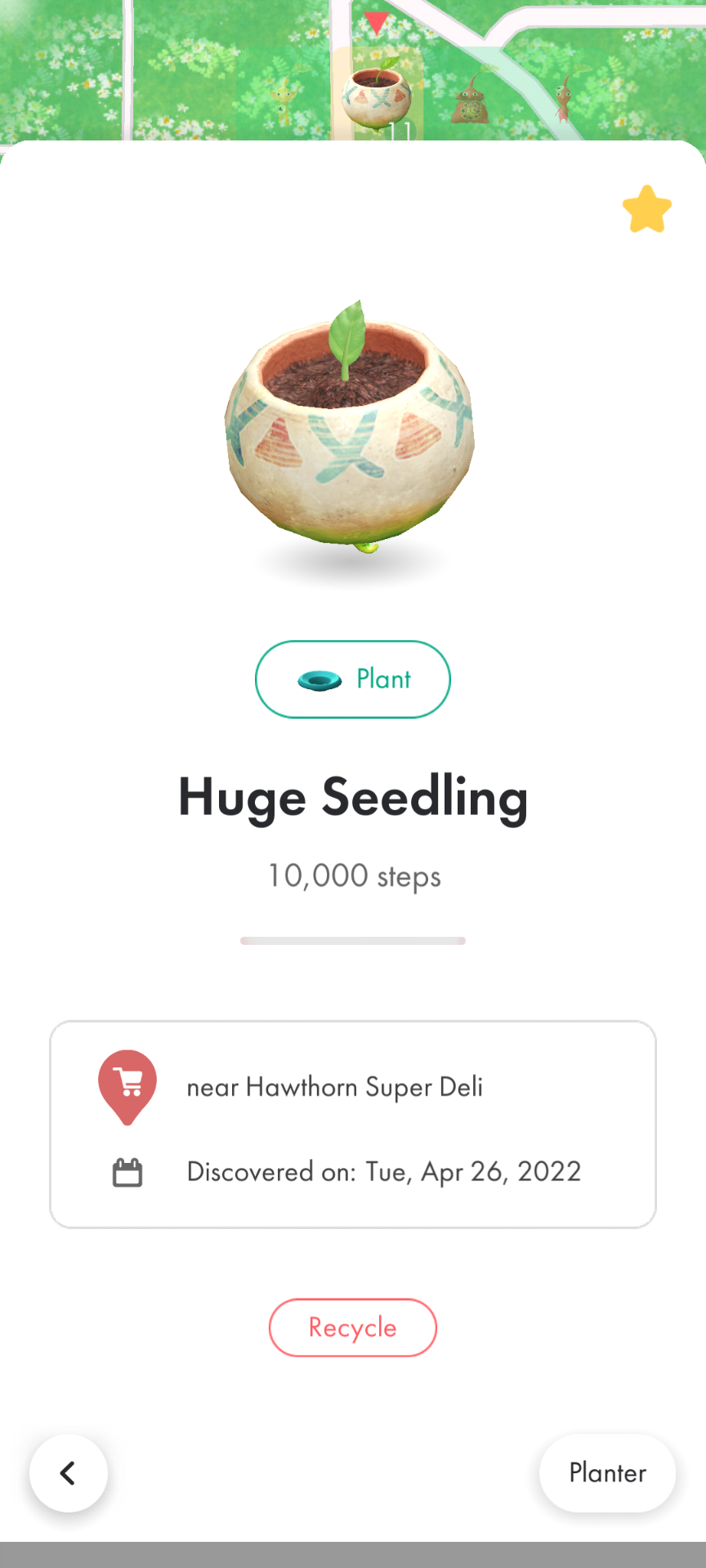This screenshot has width=706, height=1568.
Task: Recycle this seedling
Action: click(353, 1327)
